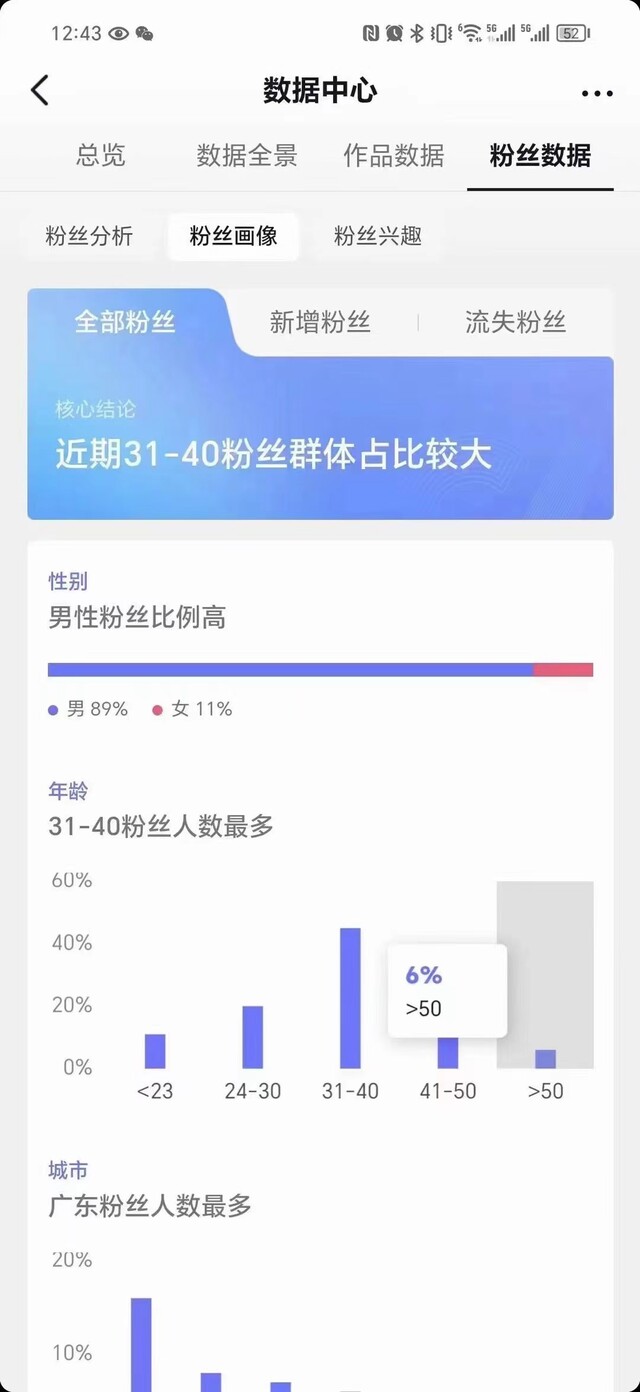Switch to the 总览 tab
This screenshot has height=1392, width=640.
101,155
